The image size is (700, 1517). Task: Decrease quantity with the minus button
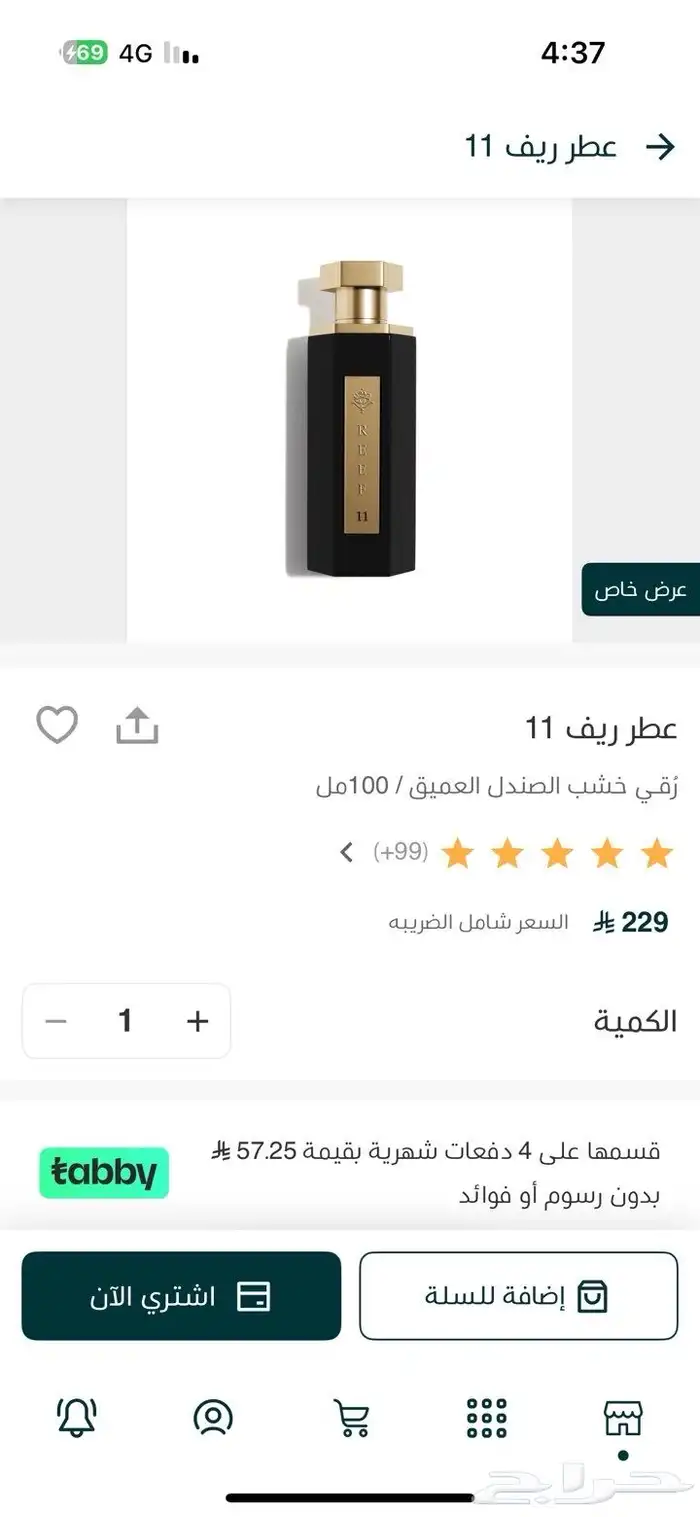[57, 1021]
